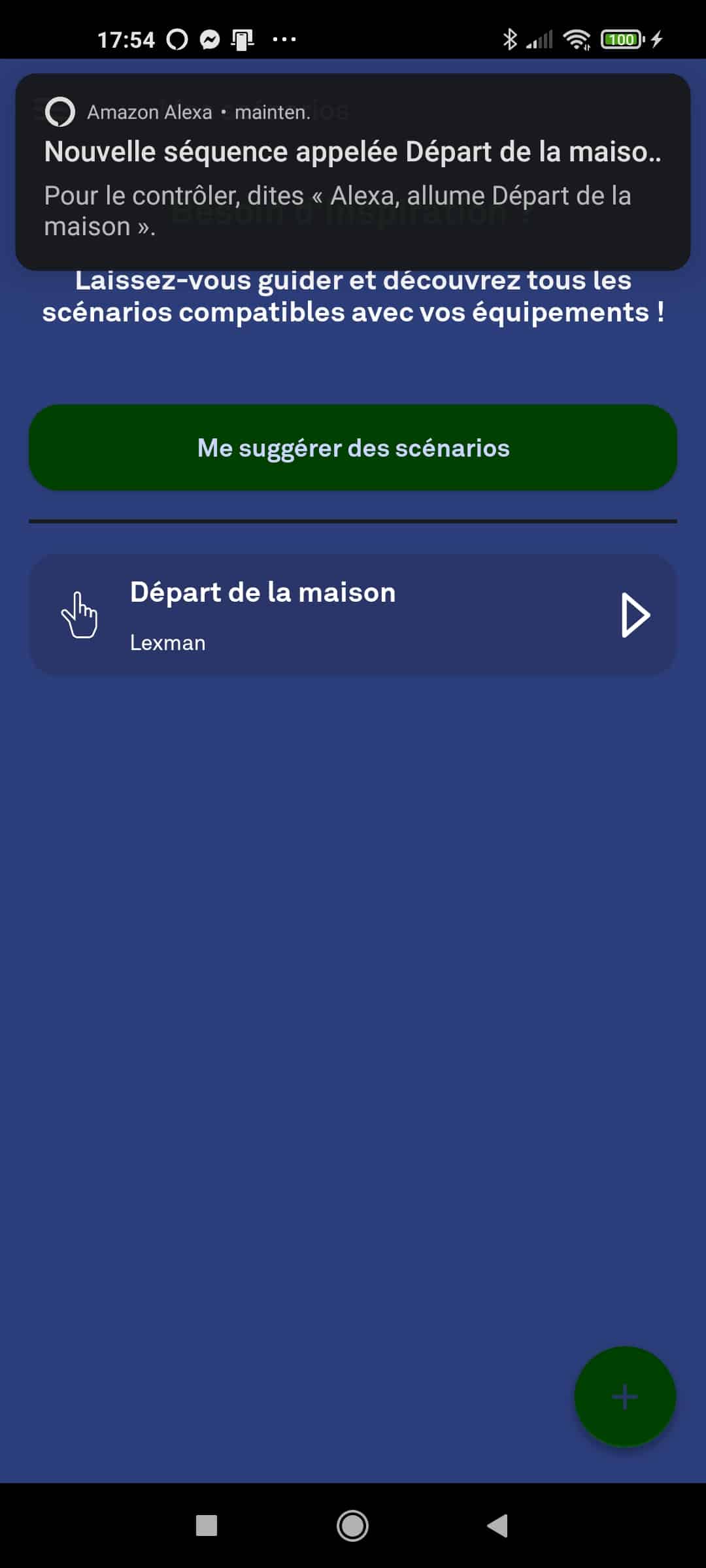Add a new scenario with the plus button
This screenshot has height=1568, width=706.
coord(625,1397)
